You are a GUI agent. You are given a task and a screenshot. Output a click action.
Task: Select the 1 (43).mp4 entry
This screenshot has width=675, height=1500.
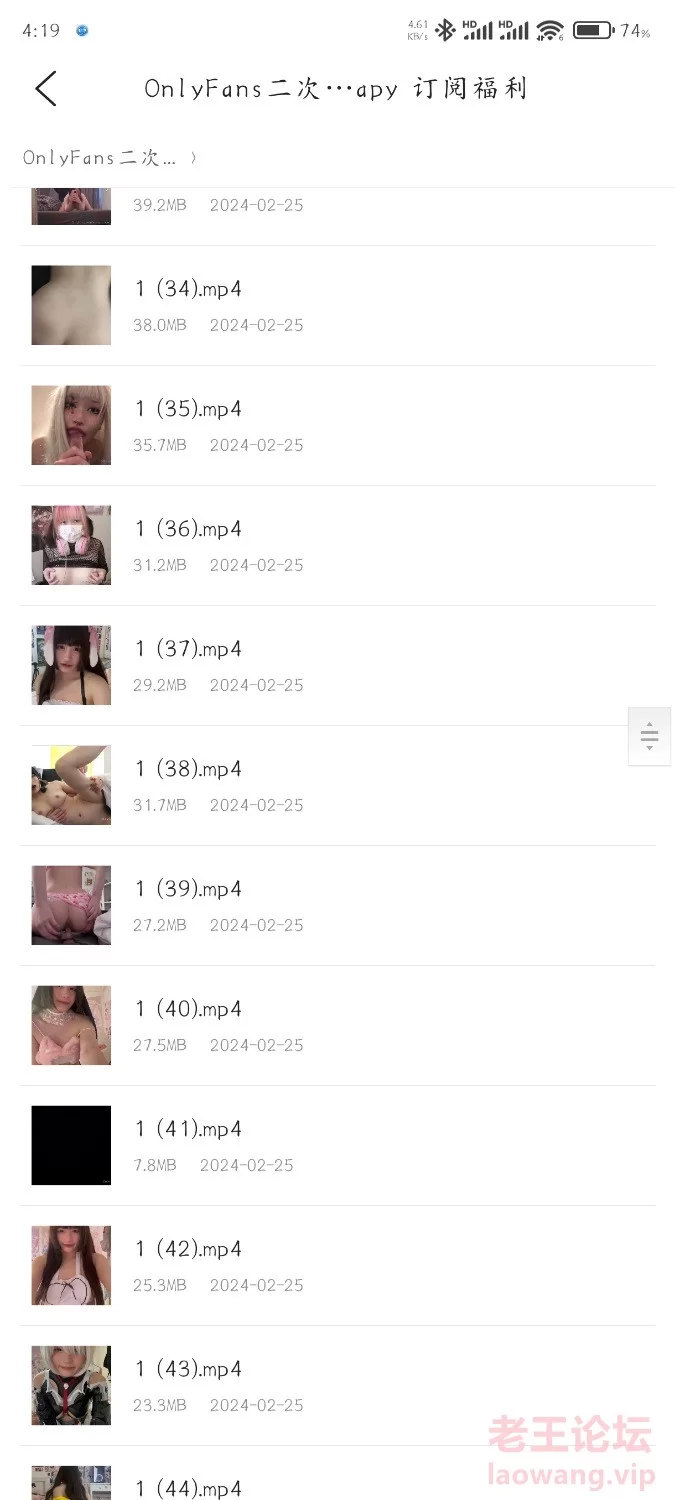189,1369
